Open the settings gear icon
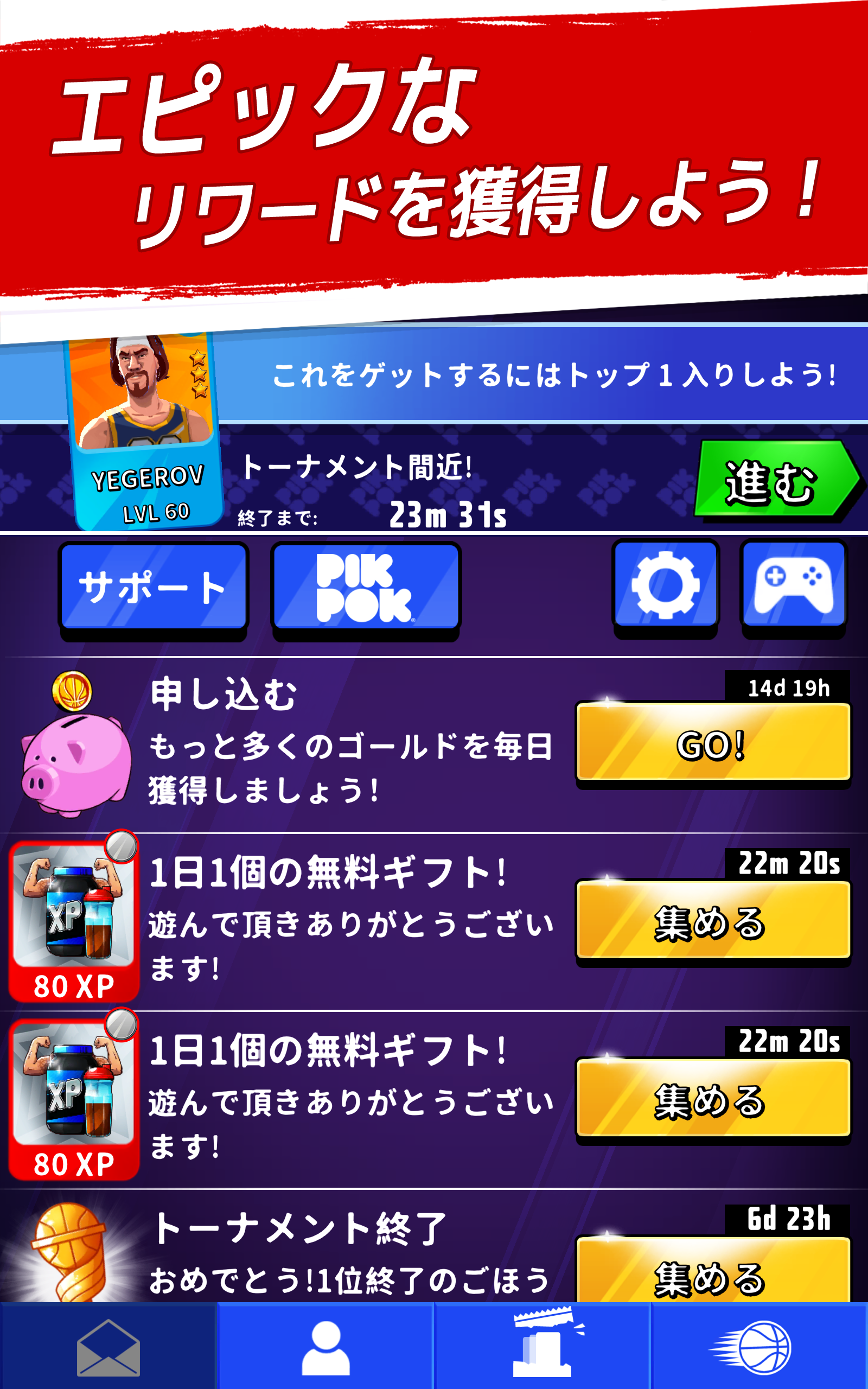 (666, 584)
